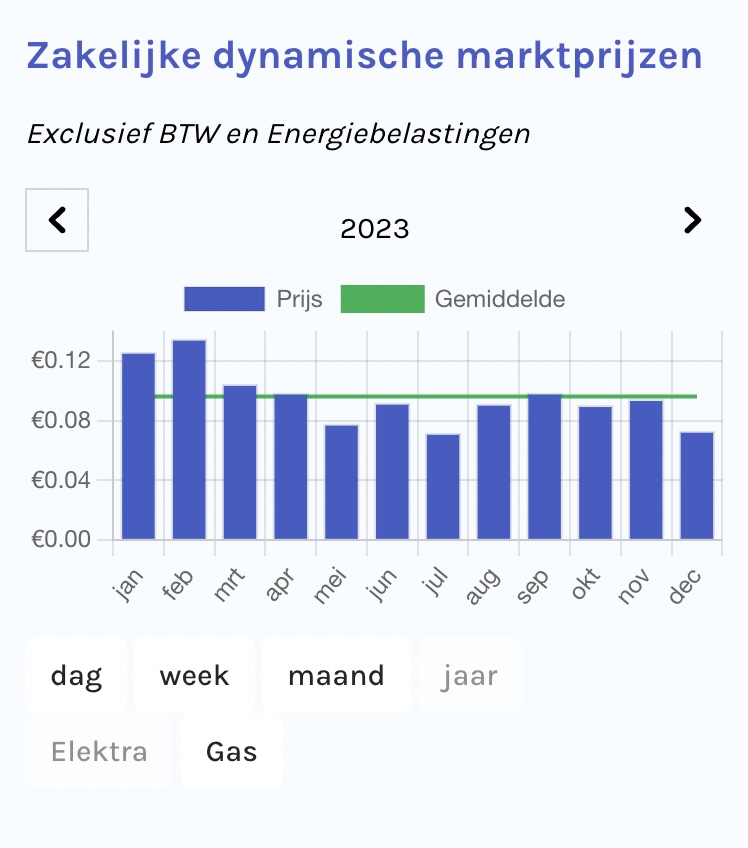The width and height of the screenshot is (748, 848).
Task: Show Elektra prices
Action: pos(99,752)
